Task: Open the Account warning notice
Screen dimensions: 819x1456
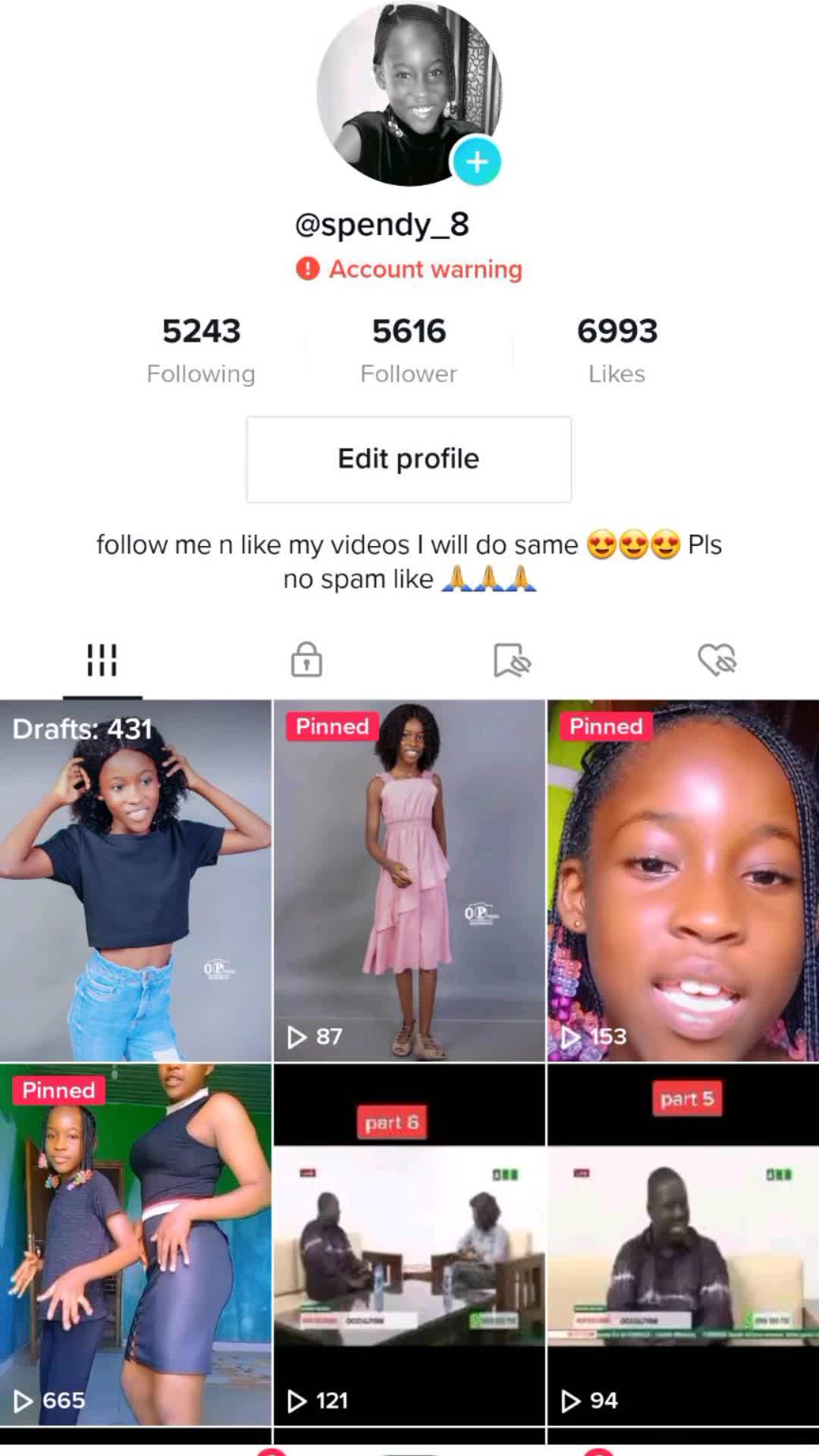Action: click(x=409, y=269)
